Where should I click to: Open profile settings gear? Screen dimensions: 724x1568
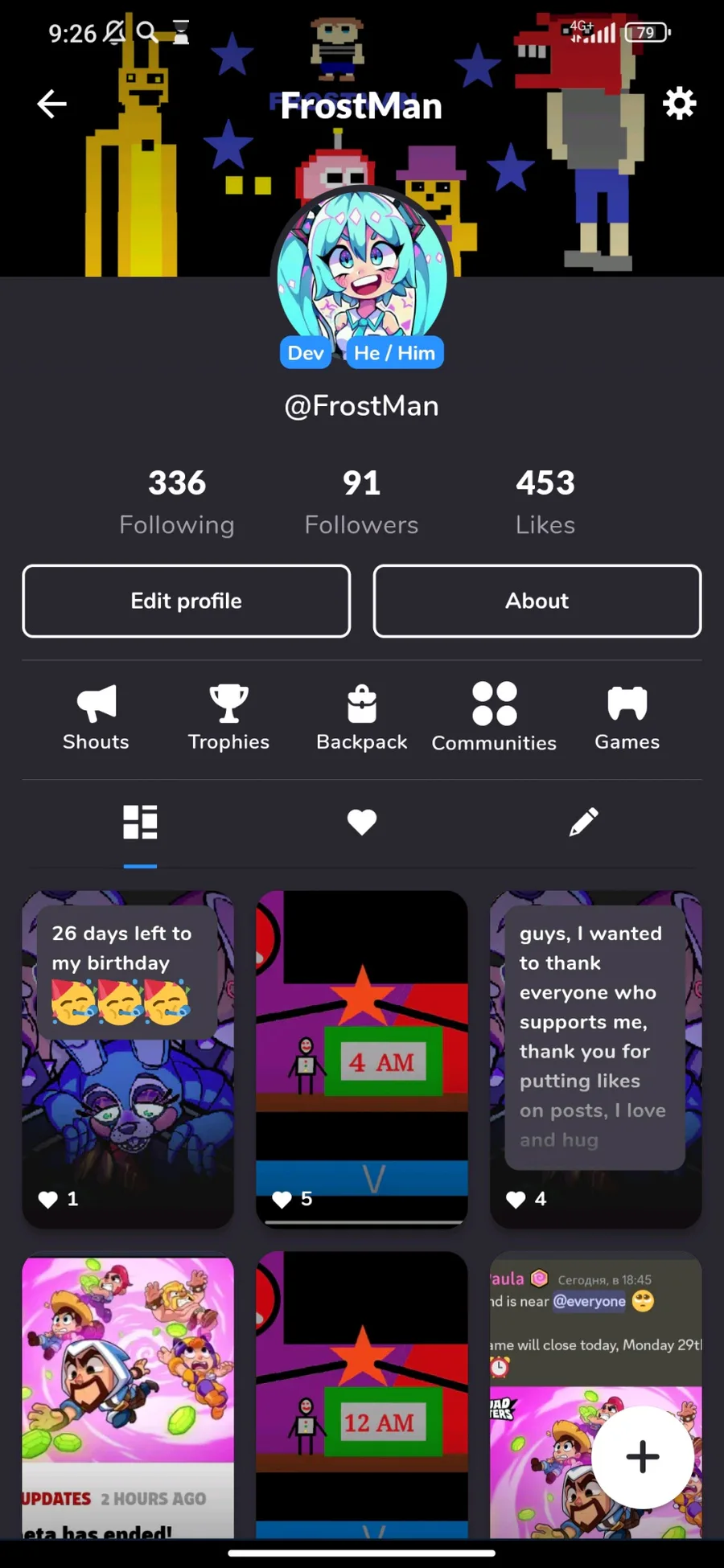679,104
